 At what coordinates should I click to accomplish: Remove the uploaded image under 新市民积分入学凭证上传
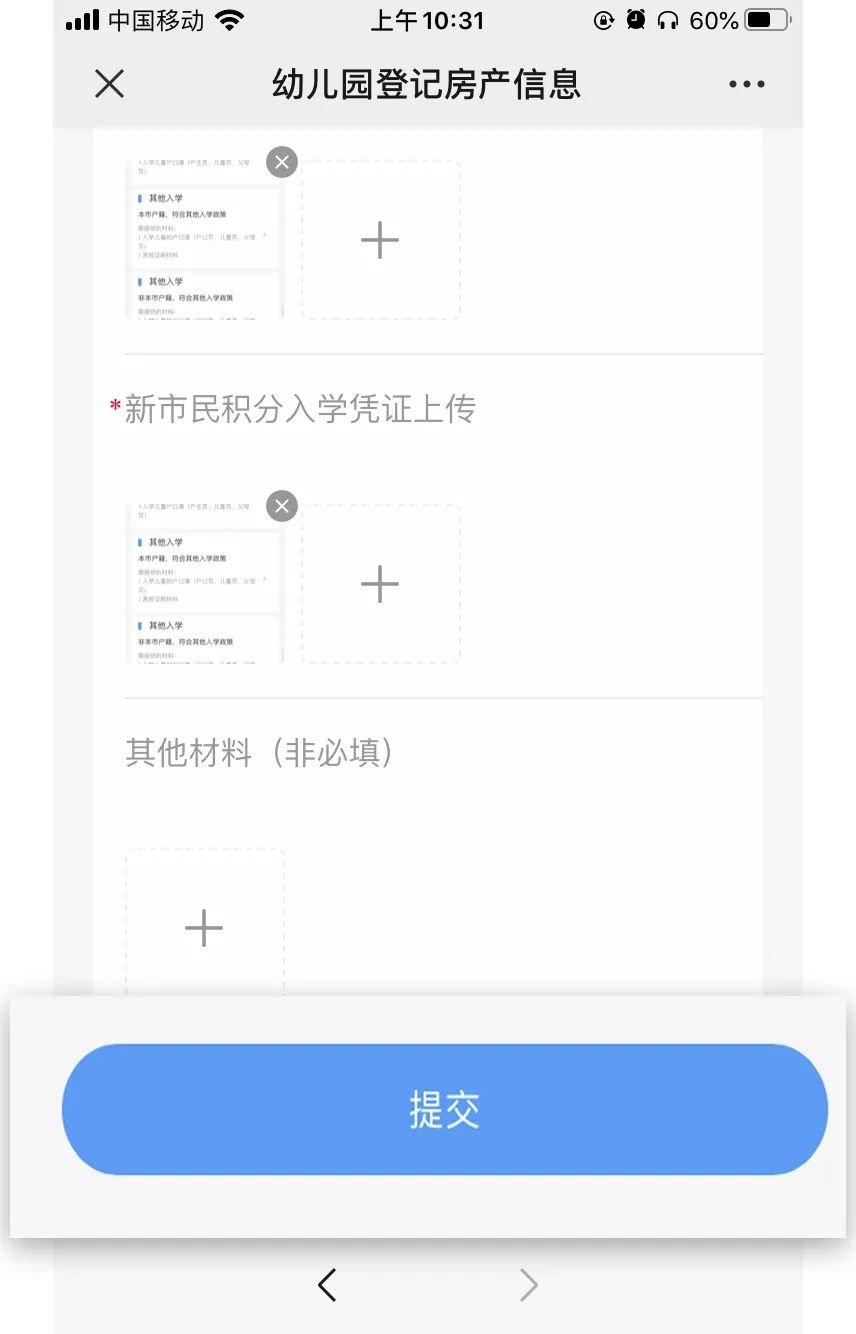pyautogui.click(x=282, y=506)
